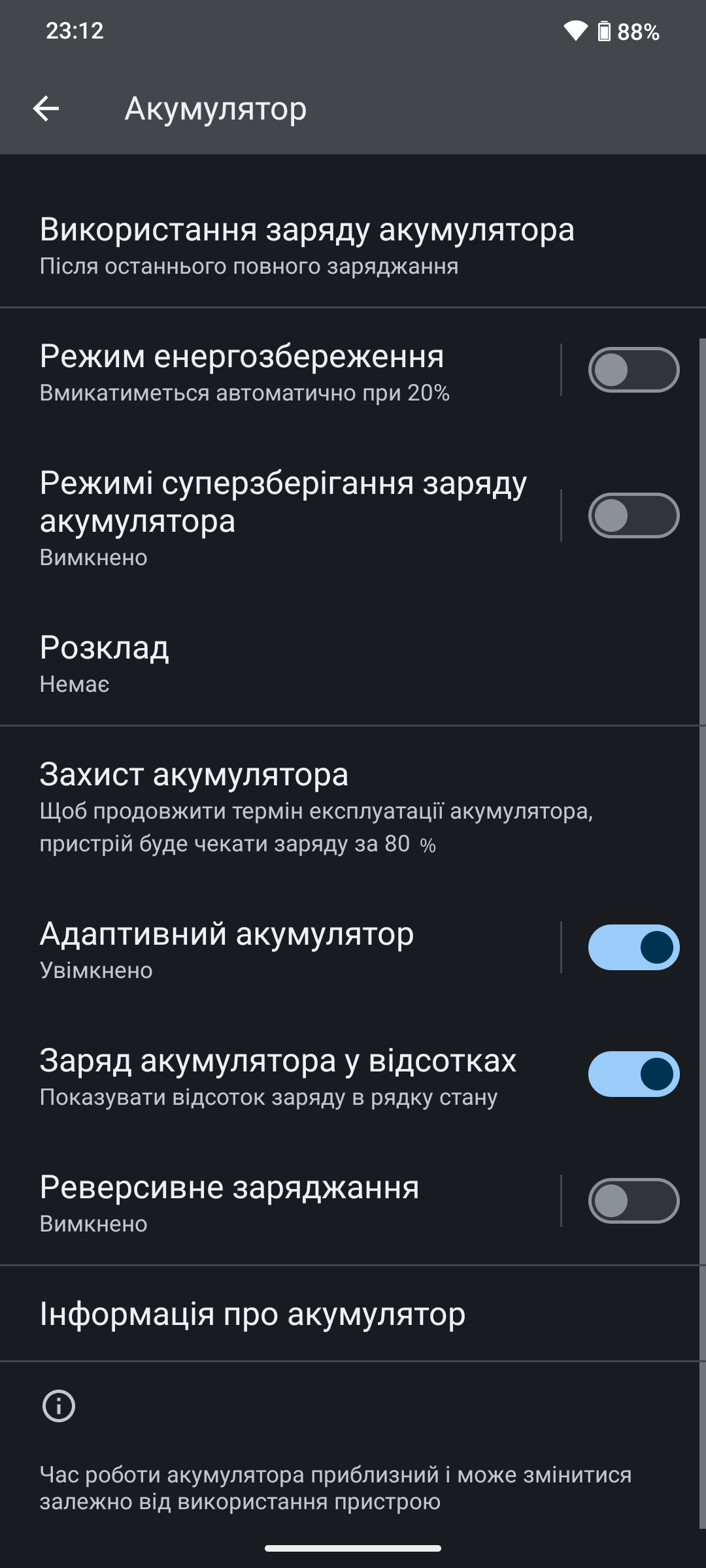
Task: Disable the Адаптивний акумулятор switch
Action: click(x=633, y=947)
